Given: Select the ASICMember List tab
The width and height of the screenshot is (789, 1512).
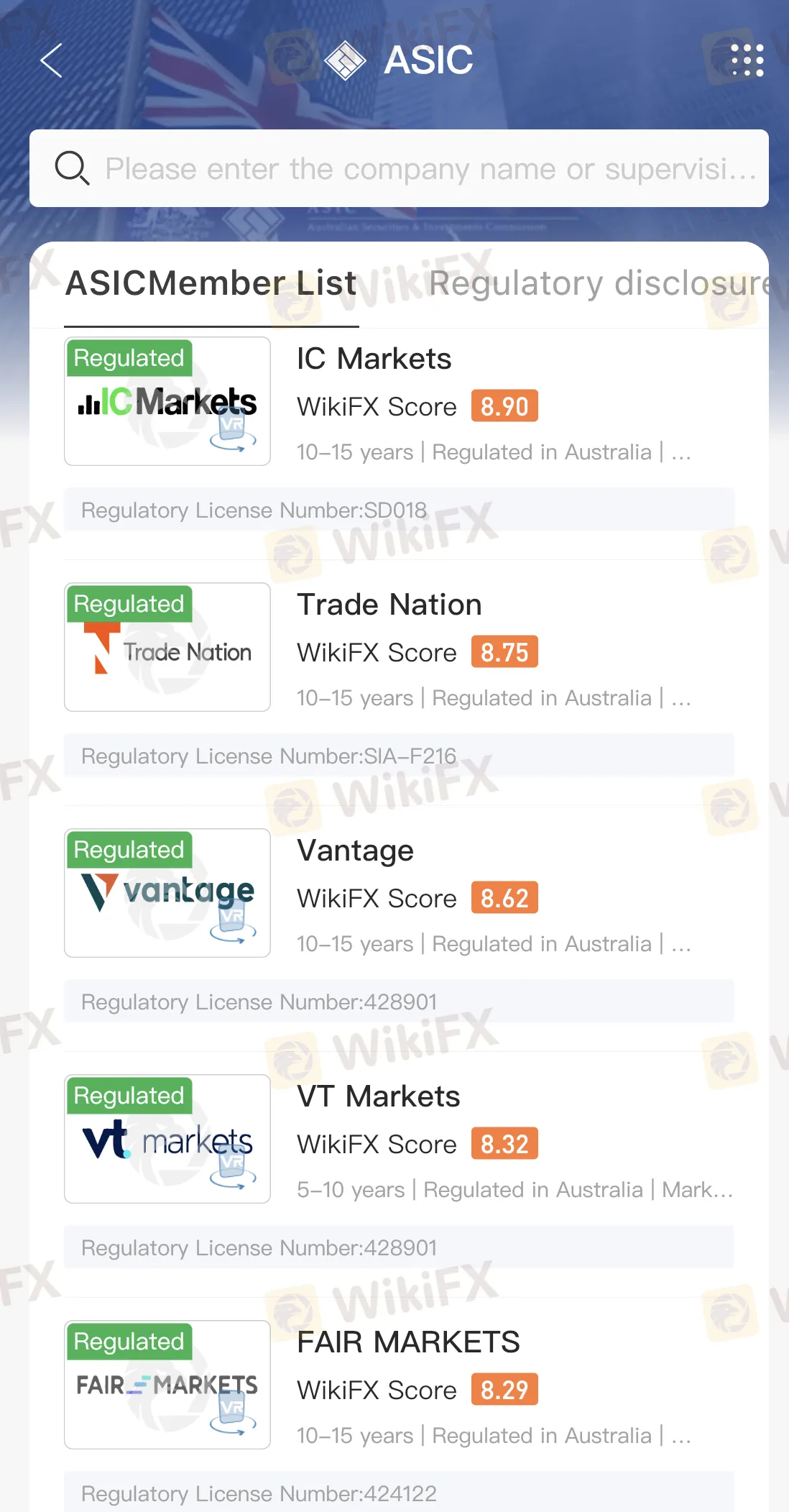Looking at the screenshot, I should pyautogui.click(x=211, y=283).
